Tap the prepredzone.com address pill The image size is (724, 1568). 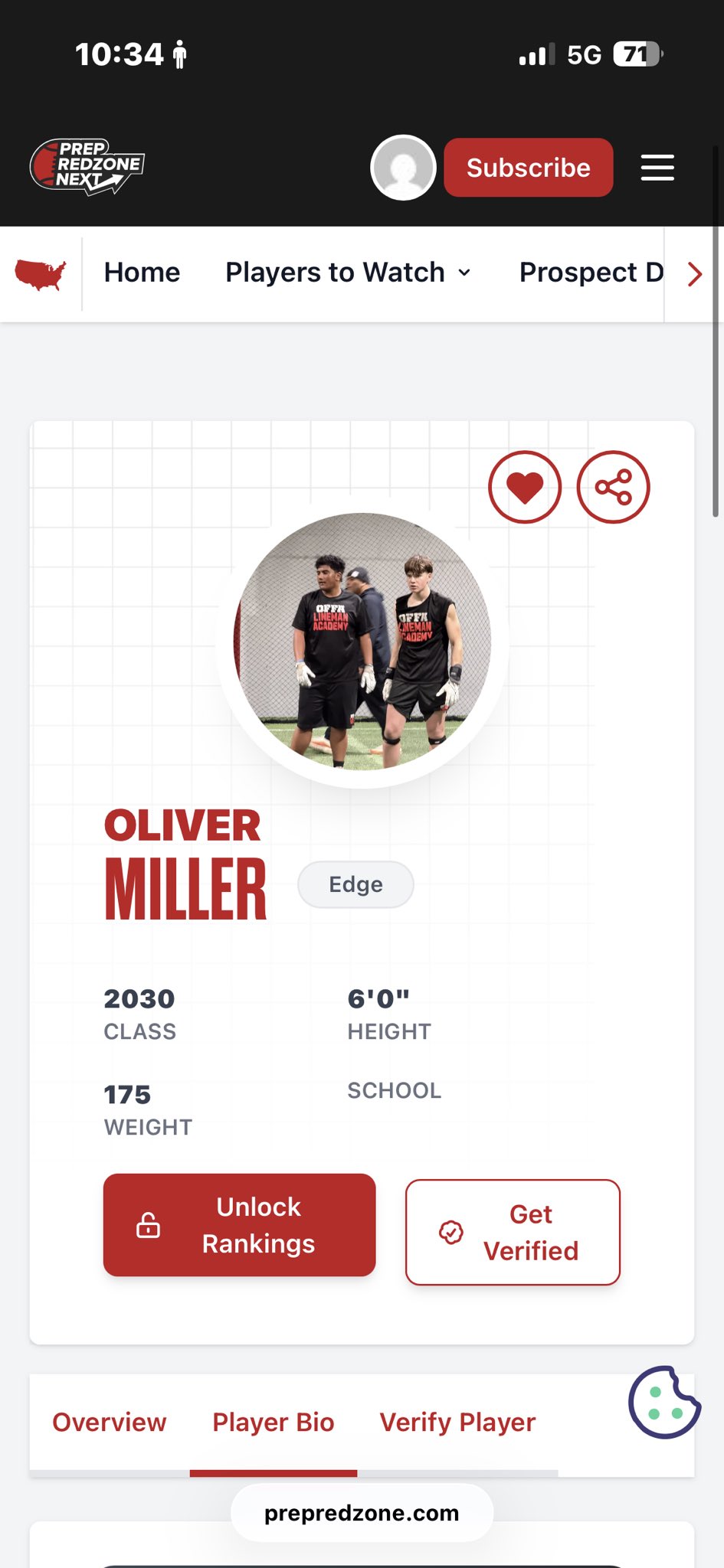[x=362, y=1513]
